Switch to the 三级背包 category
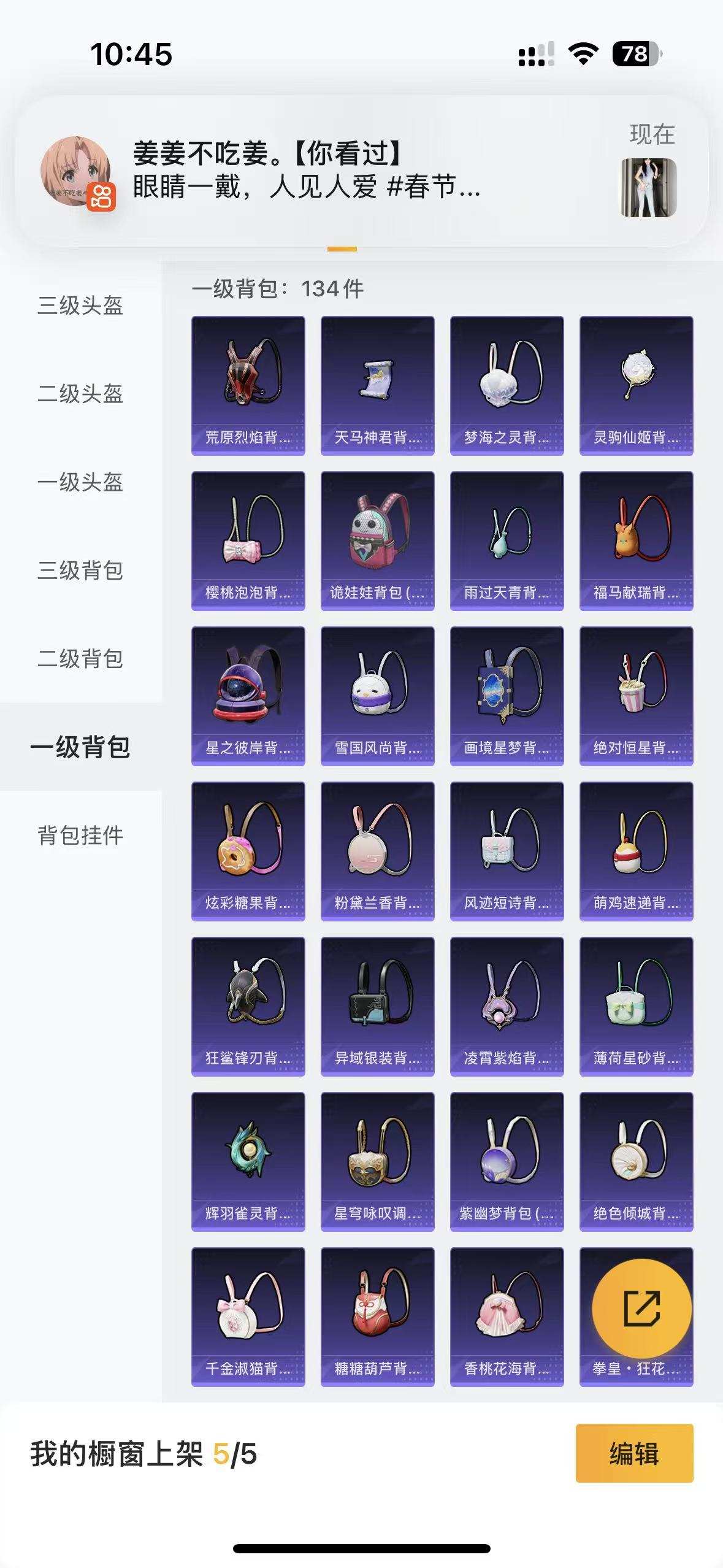 (x=80, y=570)
